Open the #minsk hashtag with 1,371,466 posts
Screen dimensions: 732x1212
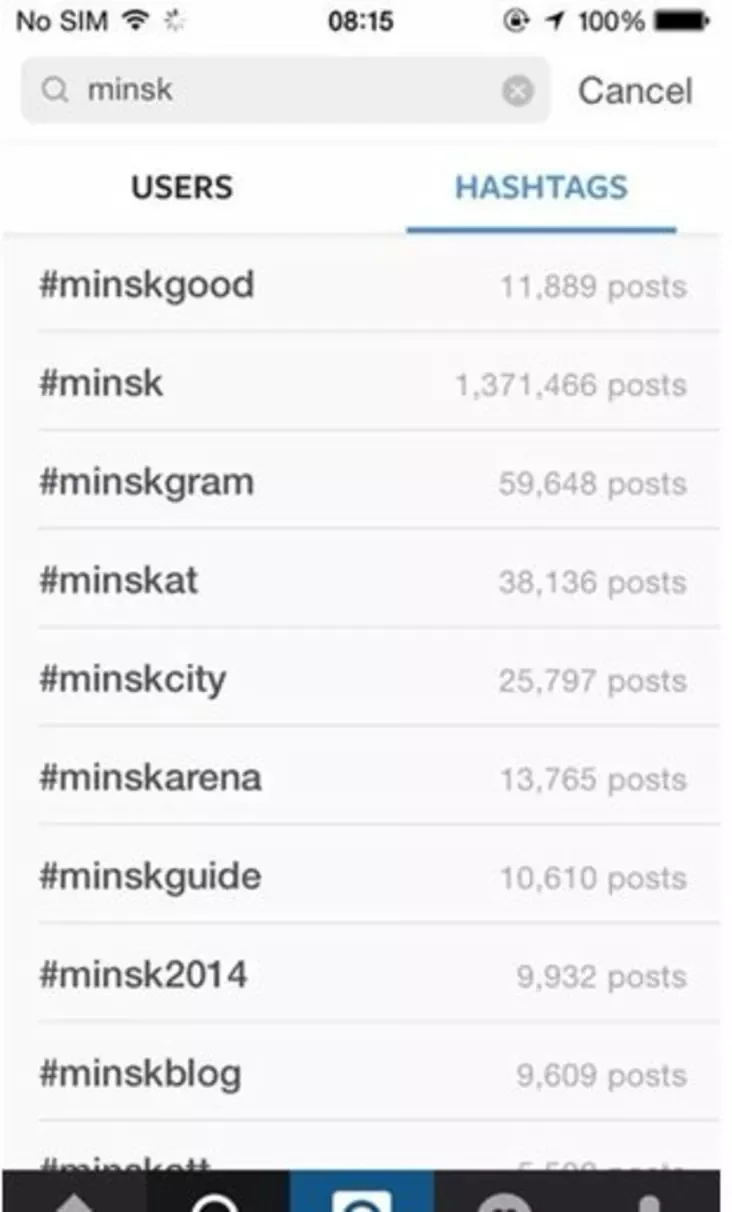pyautogui.click(x=366, y=383)
